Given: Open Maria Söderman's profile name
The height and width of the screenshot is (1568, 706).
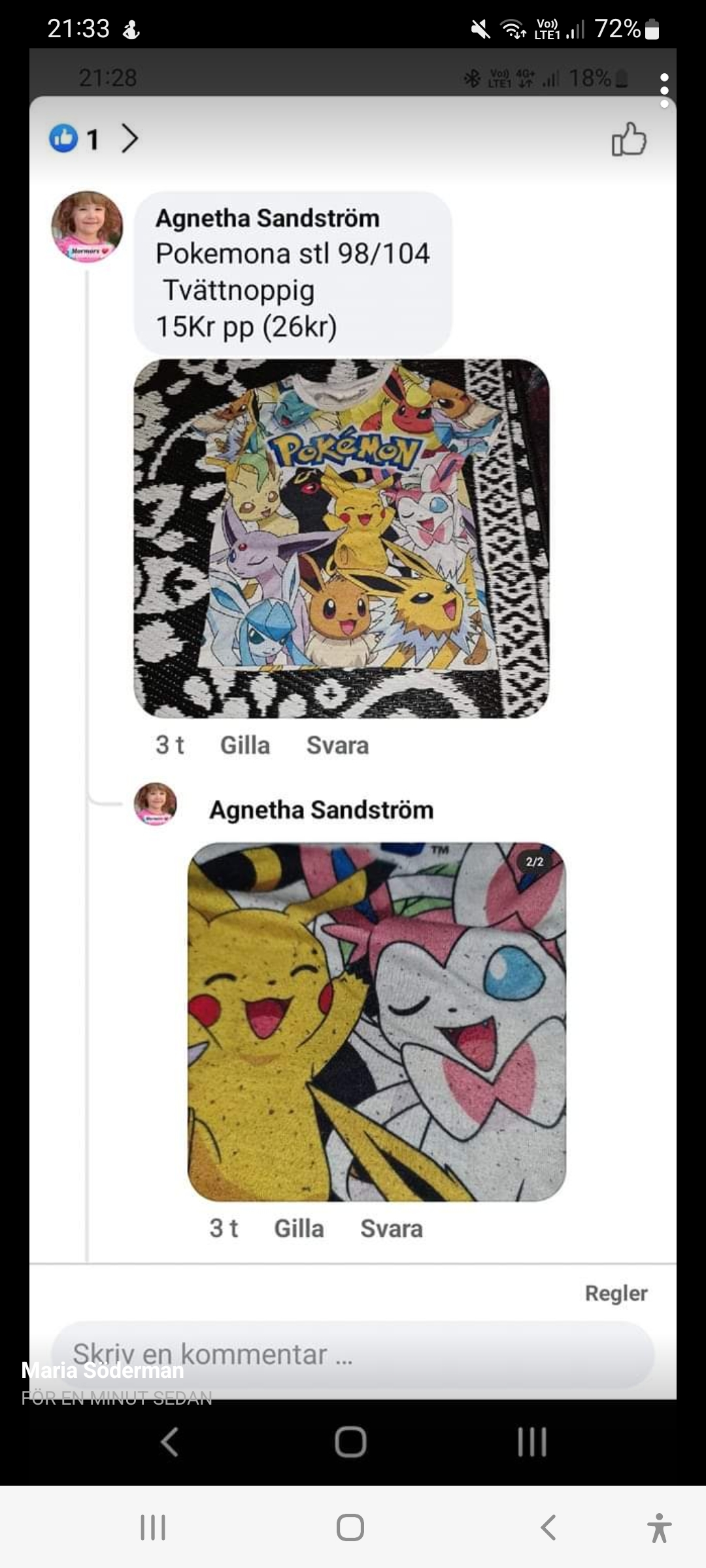Looking at the screenshot, I should click(x=103, y=1370).
